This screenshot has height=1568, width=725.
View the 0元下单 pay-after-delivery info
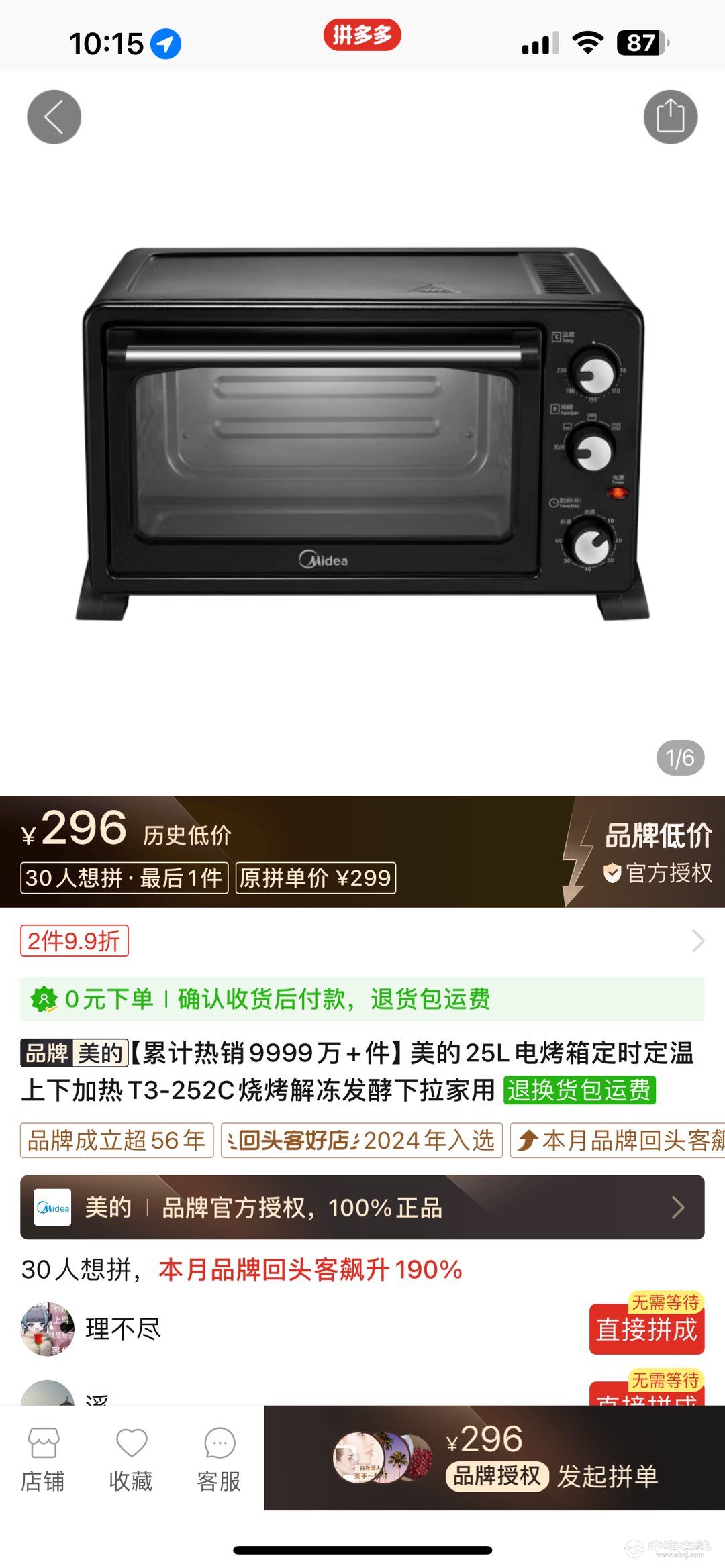click(362, 999)
